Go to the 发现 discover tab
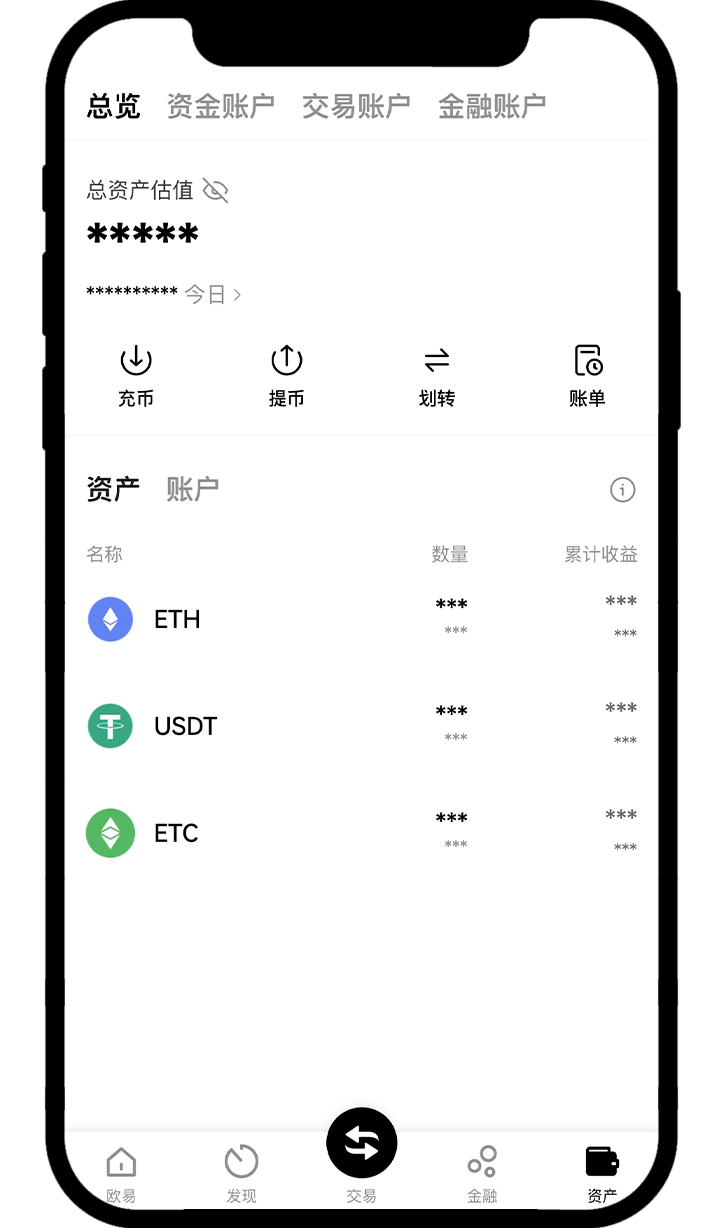Screen dimensions: 723x1228 coord(241,1174)
